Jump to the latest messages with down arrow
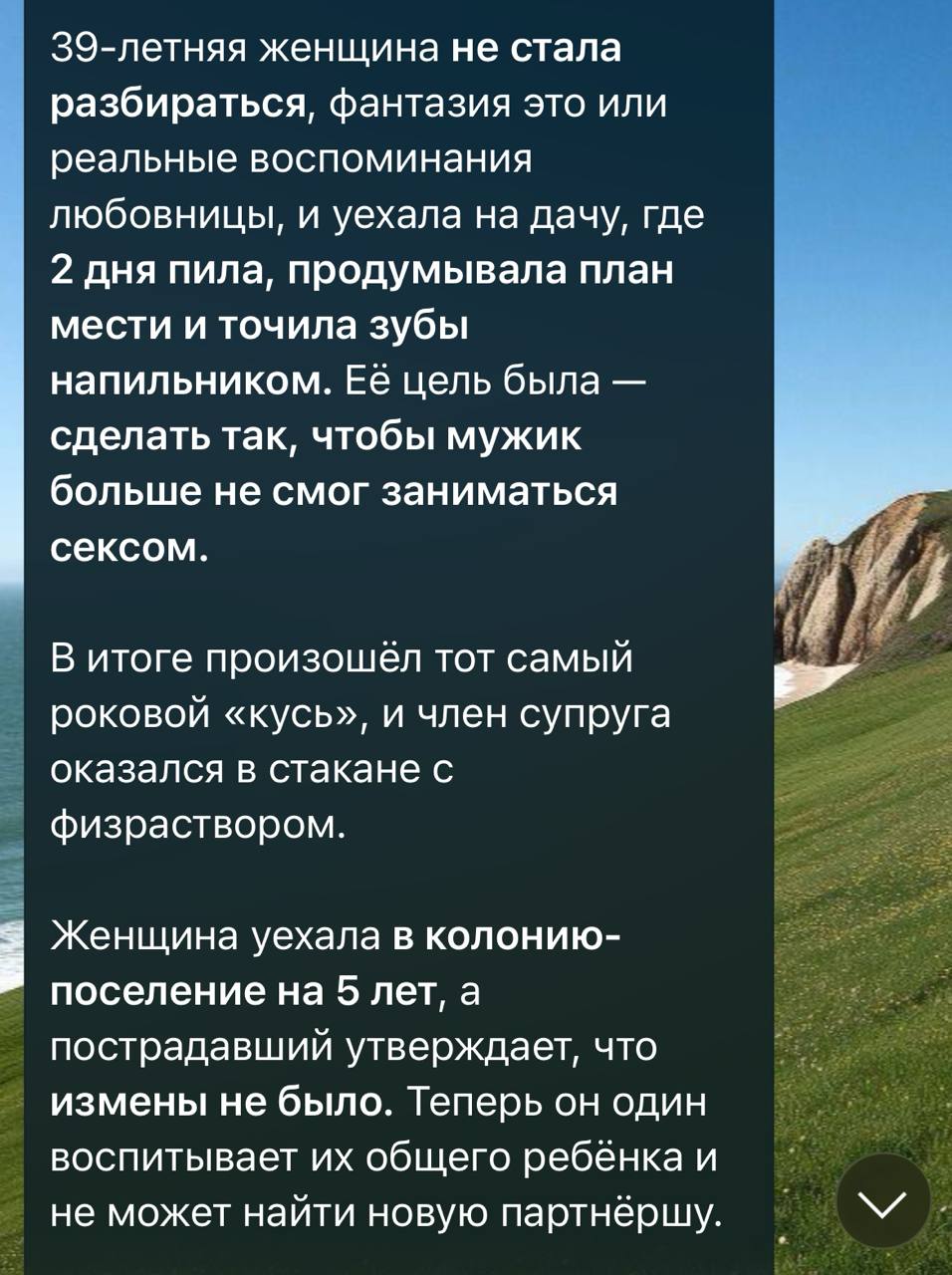952x1275 pixels. point(883,1201)
